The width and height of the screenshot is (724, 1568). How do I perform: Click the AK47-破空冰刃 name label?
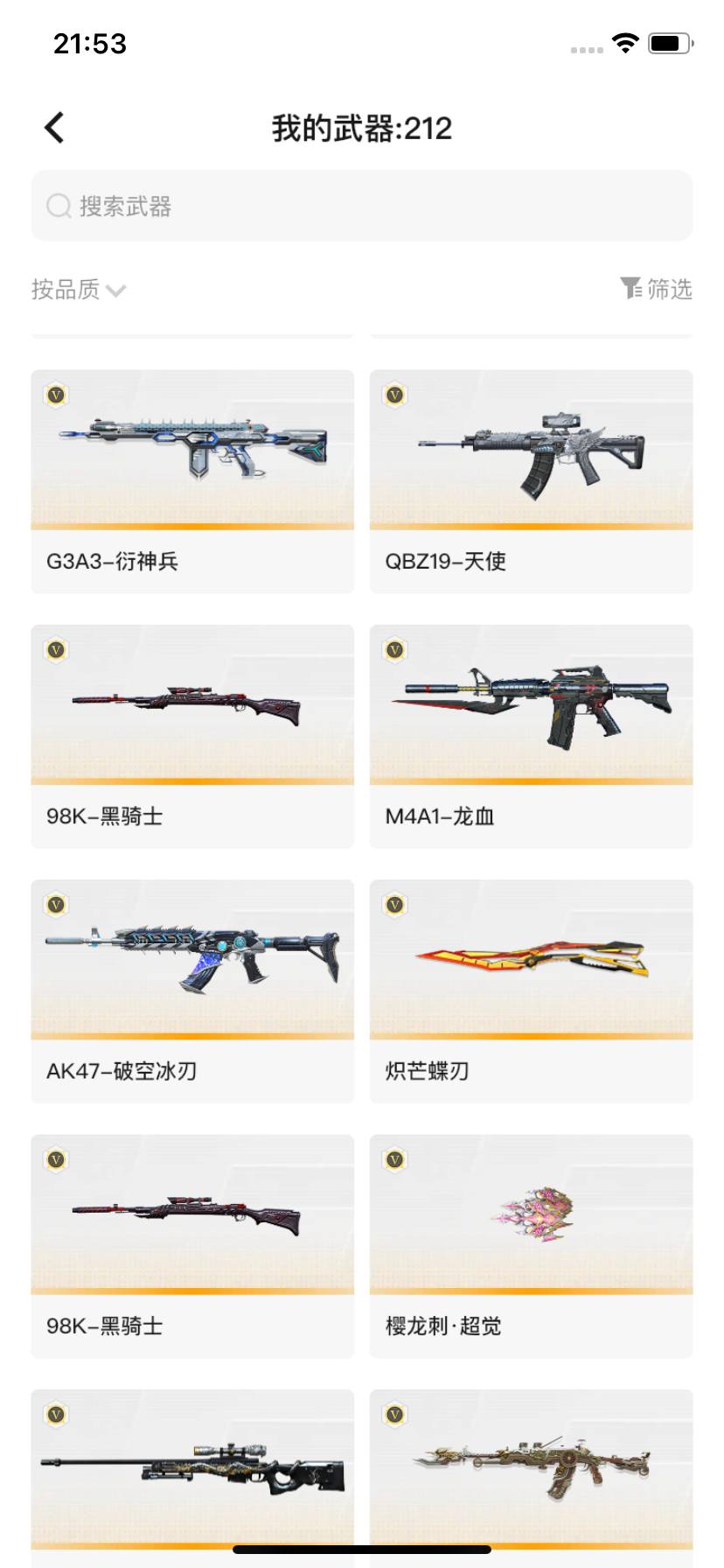(x=119, y=1069)
